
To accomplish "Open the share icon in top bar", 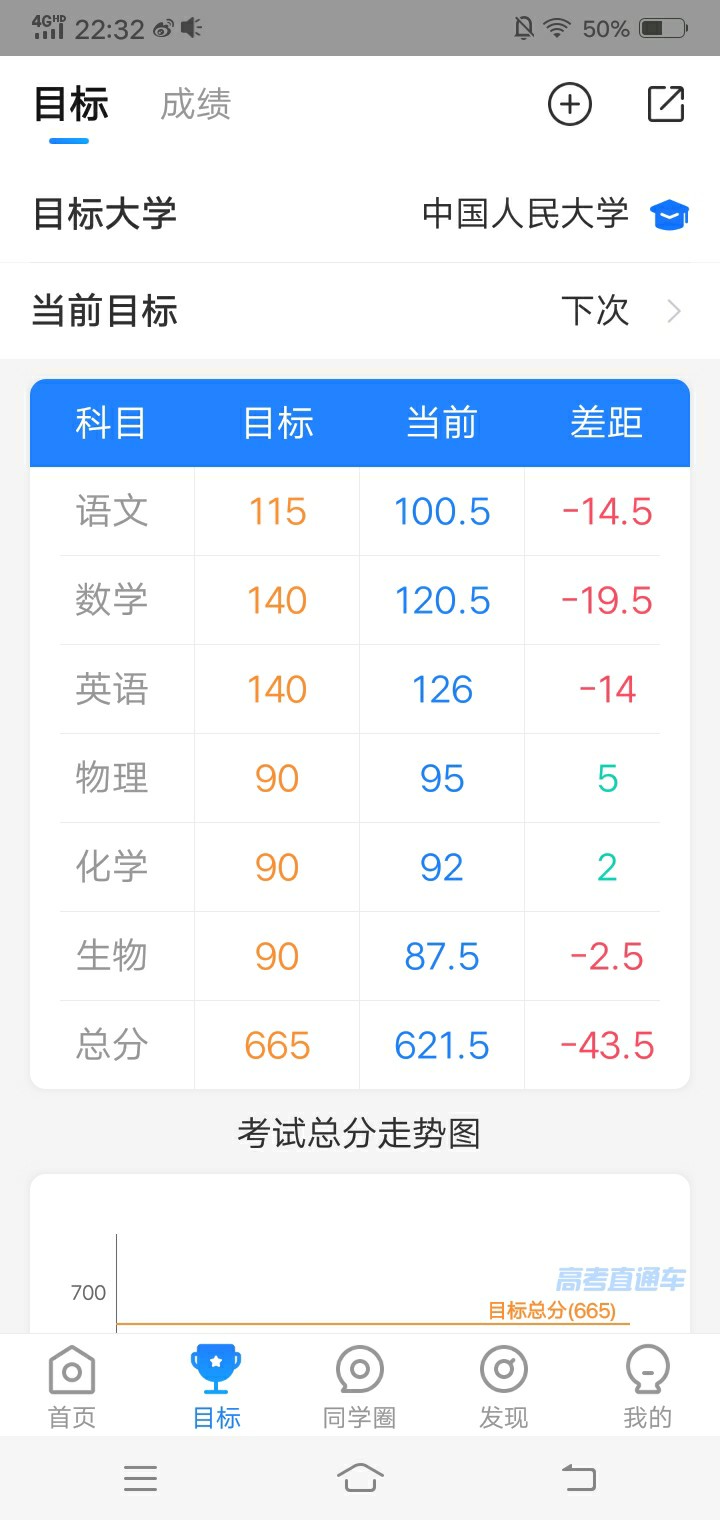I will click(666, 105).
